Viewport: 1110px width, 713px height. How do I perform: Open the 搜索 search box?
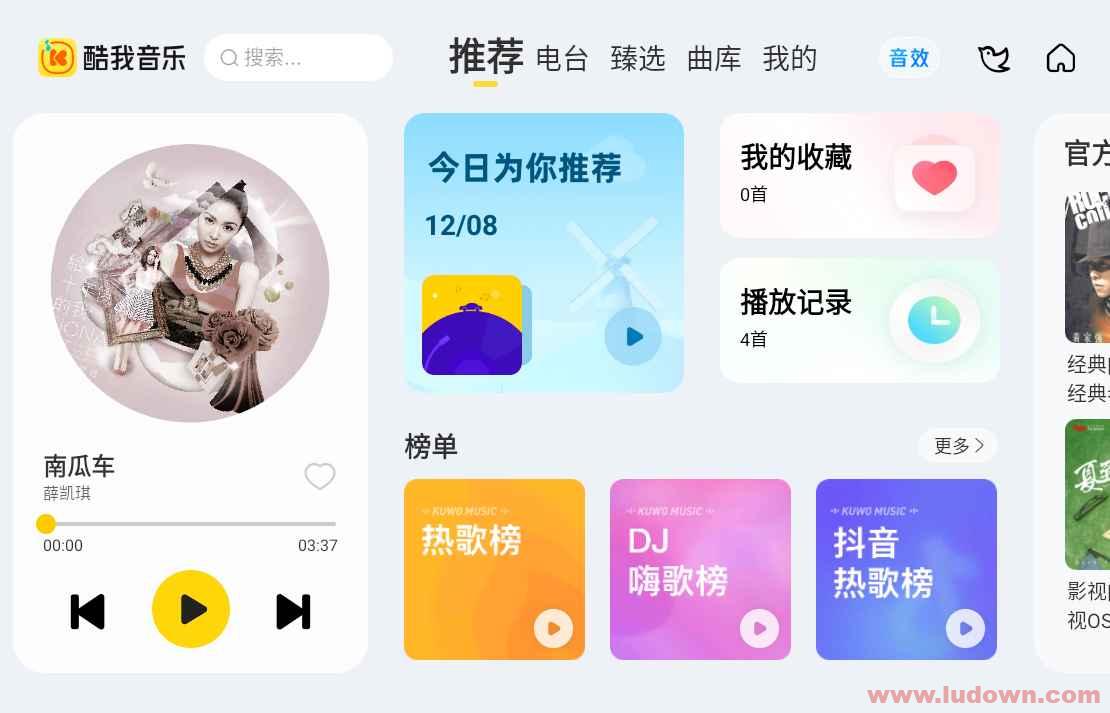pyautogui.click(x=298, y=58)
